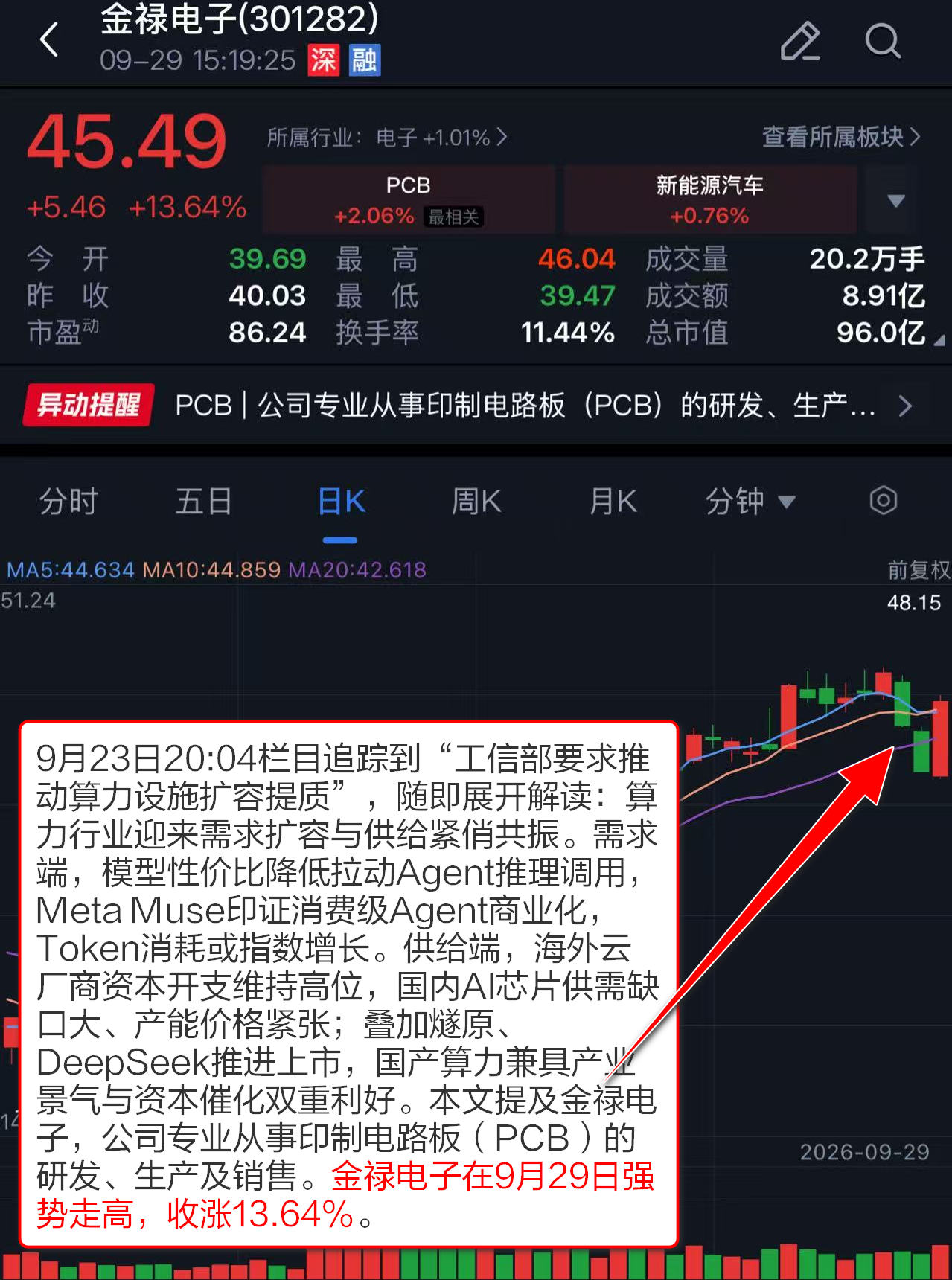Go back with the top-left arrow
952x1280 pixels.
click(49, 39)
